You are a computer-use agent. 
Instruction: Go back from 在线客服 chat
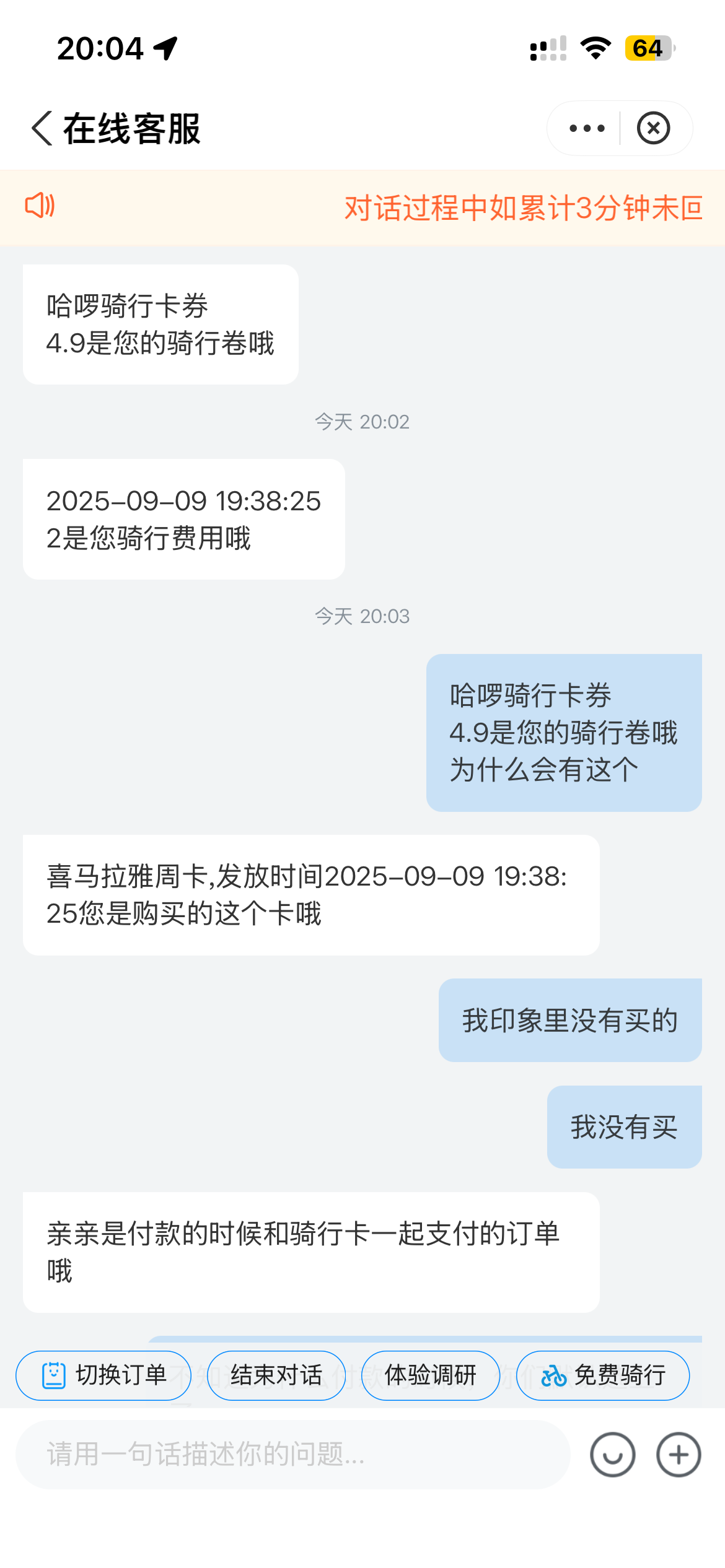coord(42,129)
